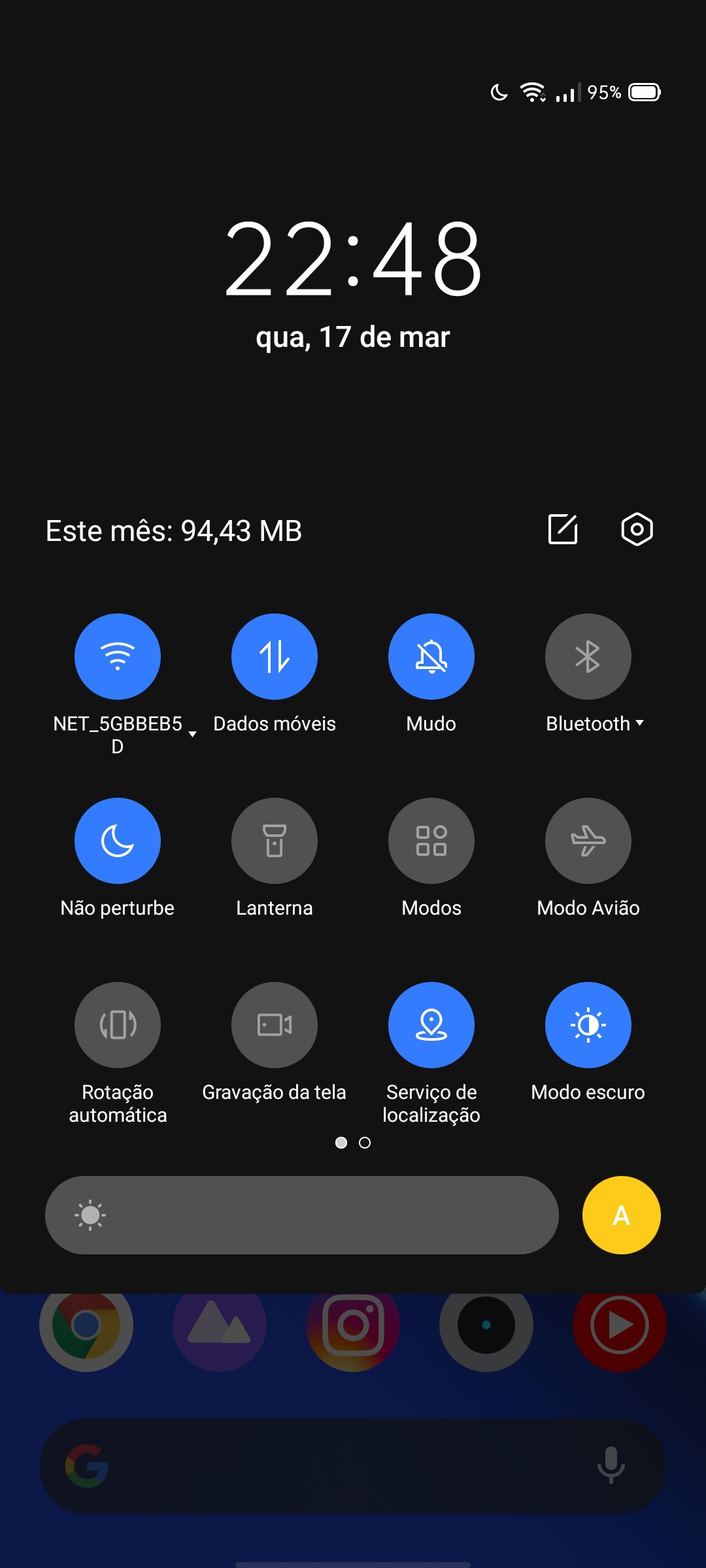Disable Dados móveis
This screenshot has height=1568, width=706.
tap(275, 657)
